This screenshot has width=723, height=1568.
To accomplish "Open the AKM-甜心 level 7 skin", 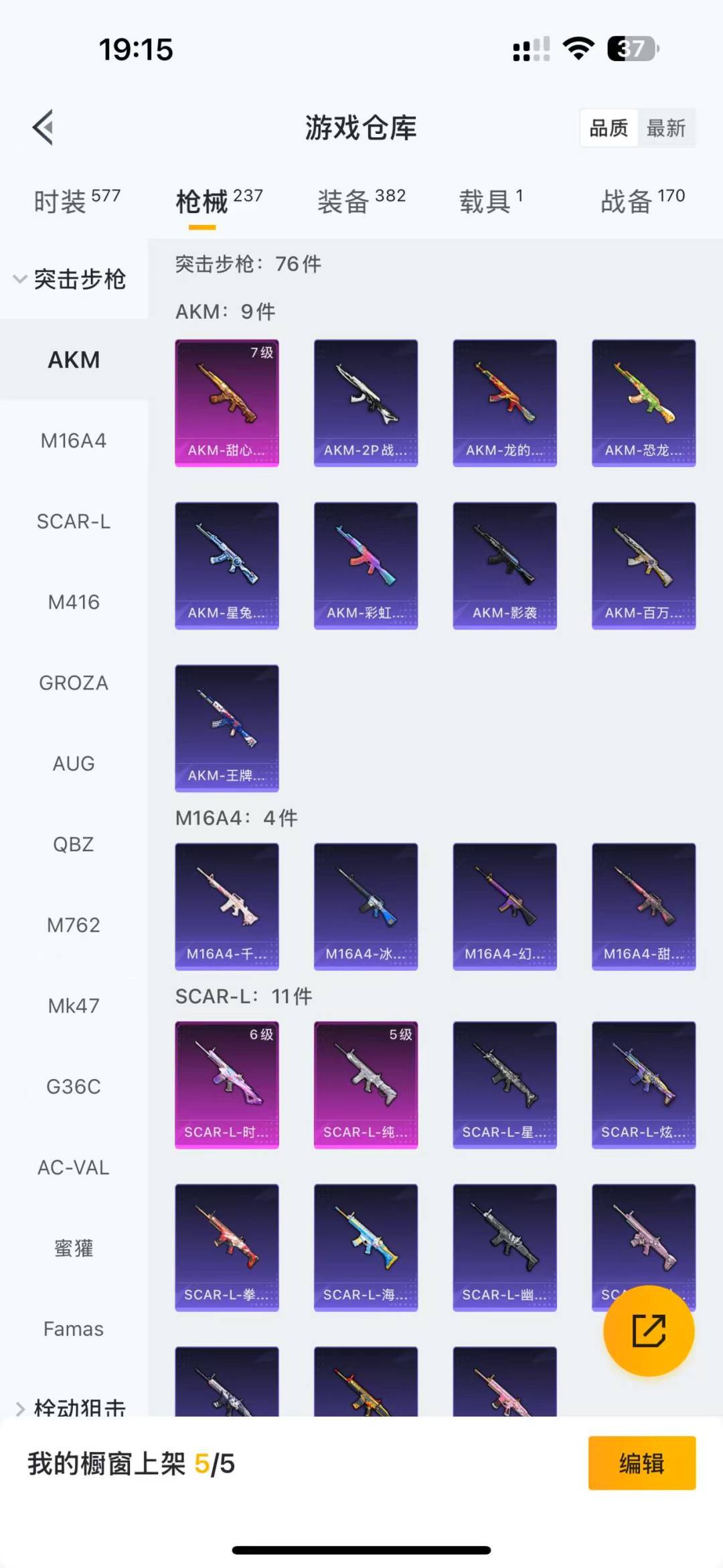I will click(x=227, y=403).
